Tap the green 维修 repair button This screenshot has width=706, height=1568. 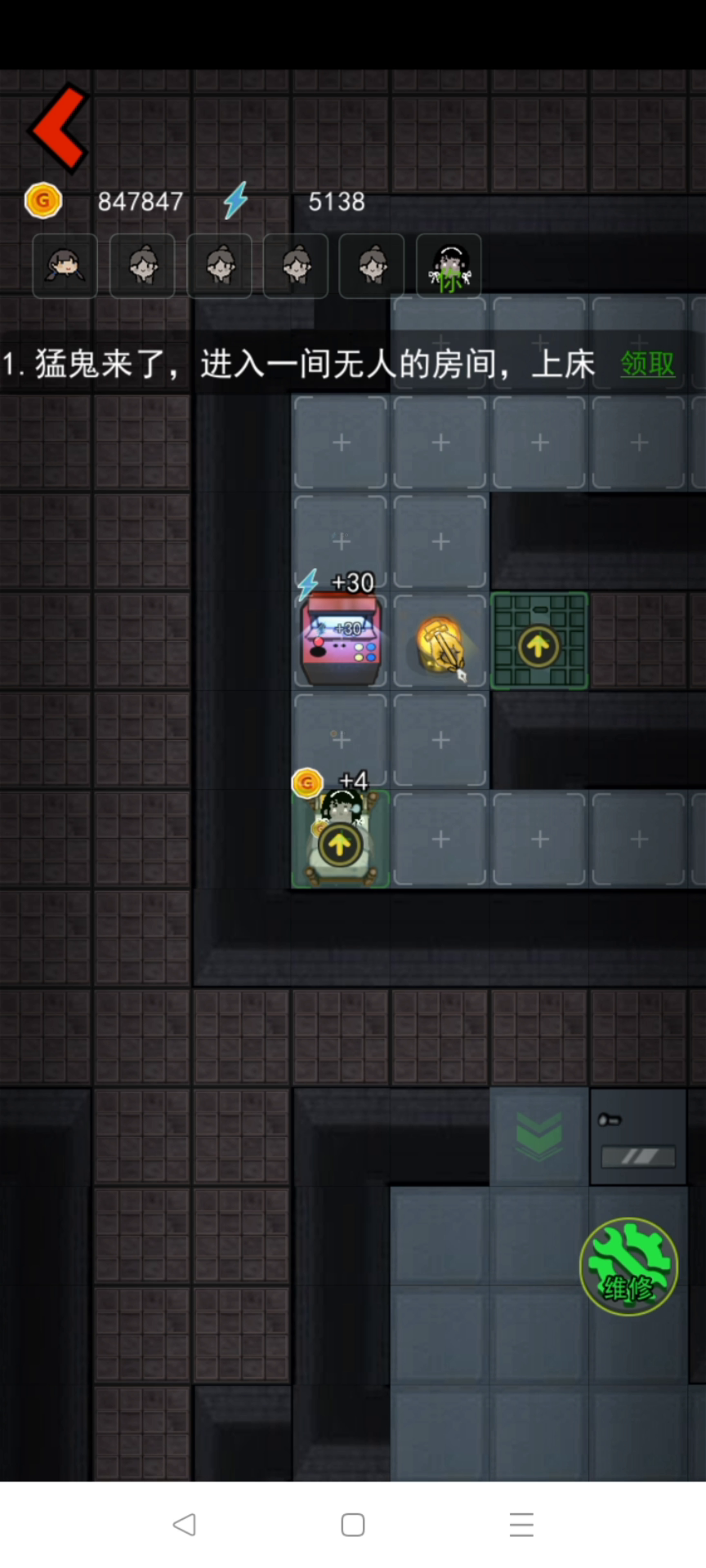(628, 1266)
